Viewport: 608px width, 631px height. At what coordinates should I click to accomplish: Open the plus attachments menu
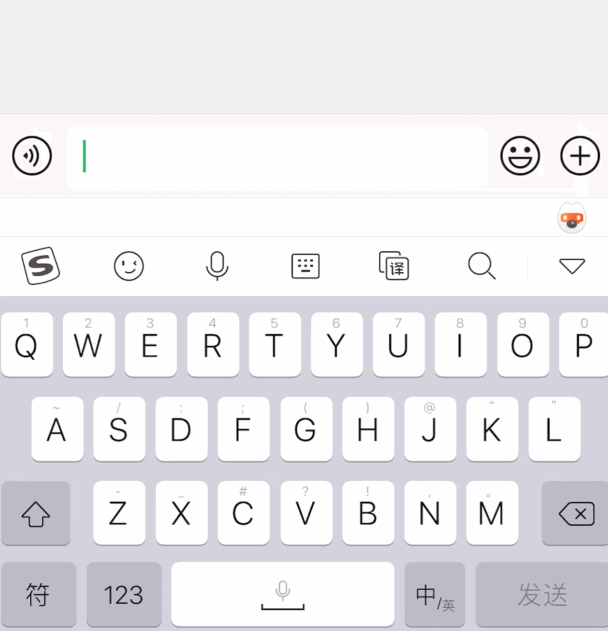click(x=580, y=156)
